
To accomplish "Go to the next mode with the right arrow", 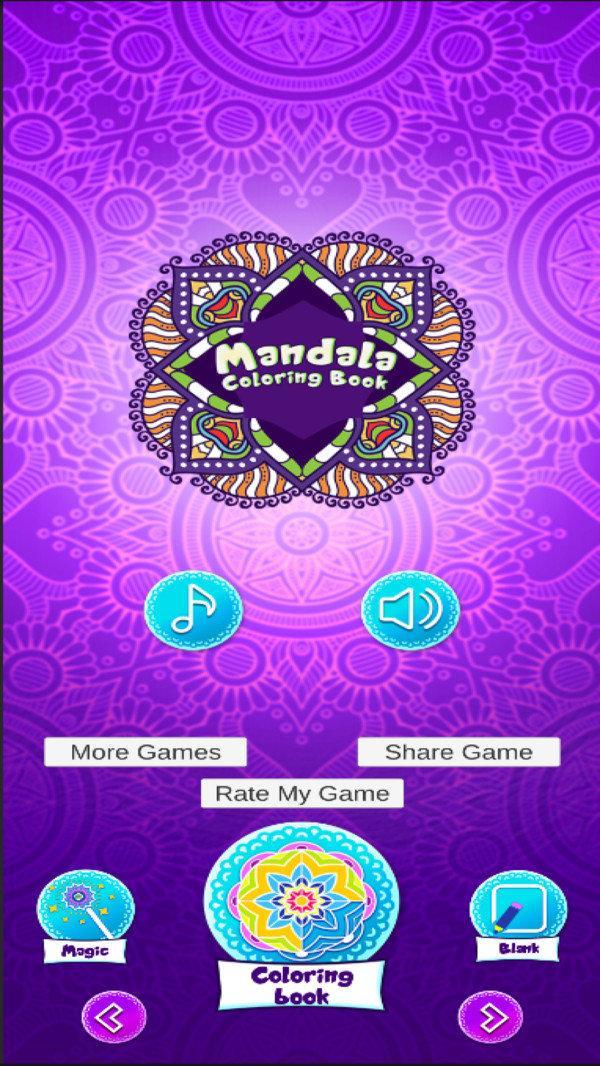I will click(491, 1017).
